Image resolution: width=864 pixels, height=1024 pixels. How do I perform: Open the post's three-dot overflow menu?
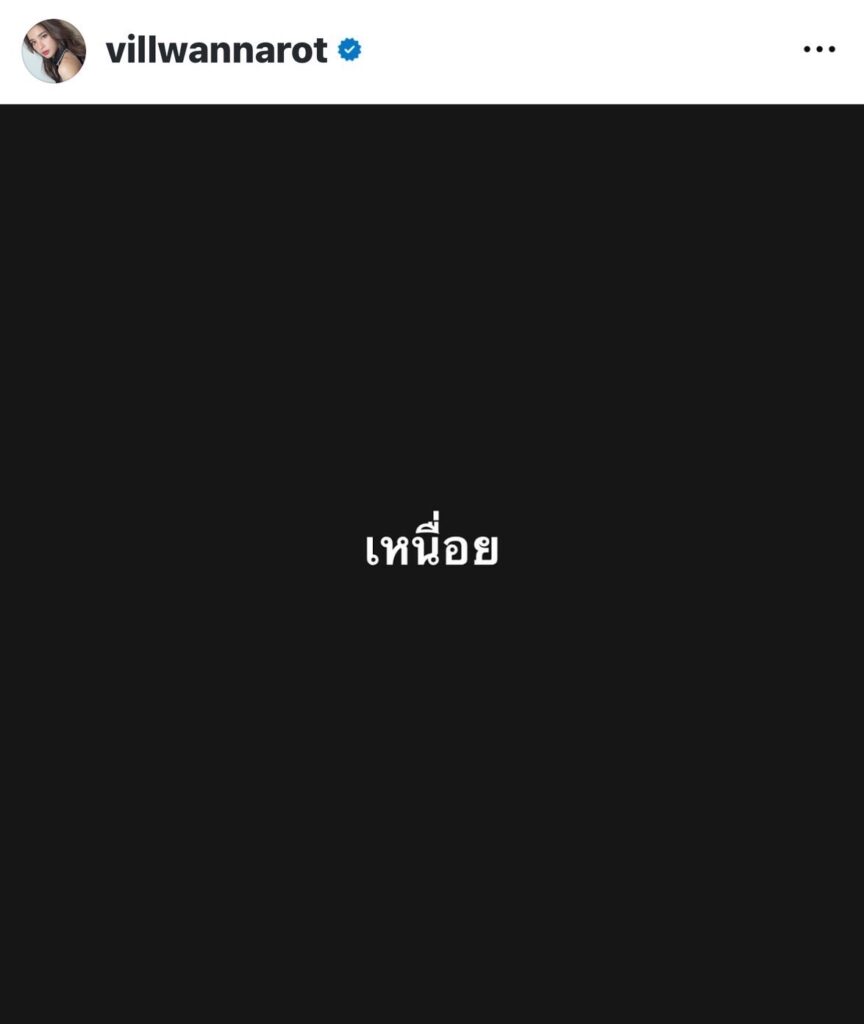[x=819, y=50]
